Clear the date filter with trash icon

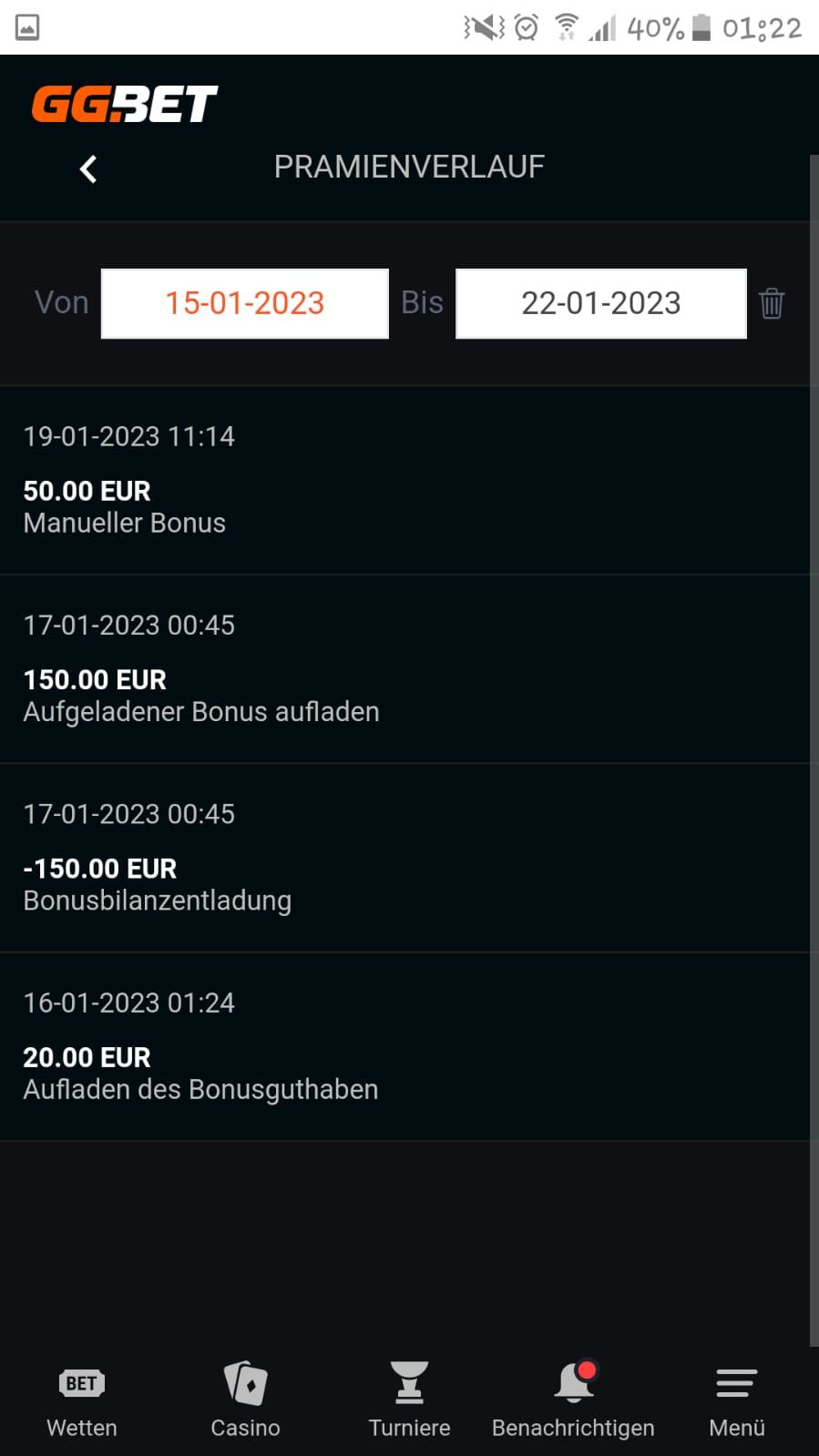click(772, 303)
